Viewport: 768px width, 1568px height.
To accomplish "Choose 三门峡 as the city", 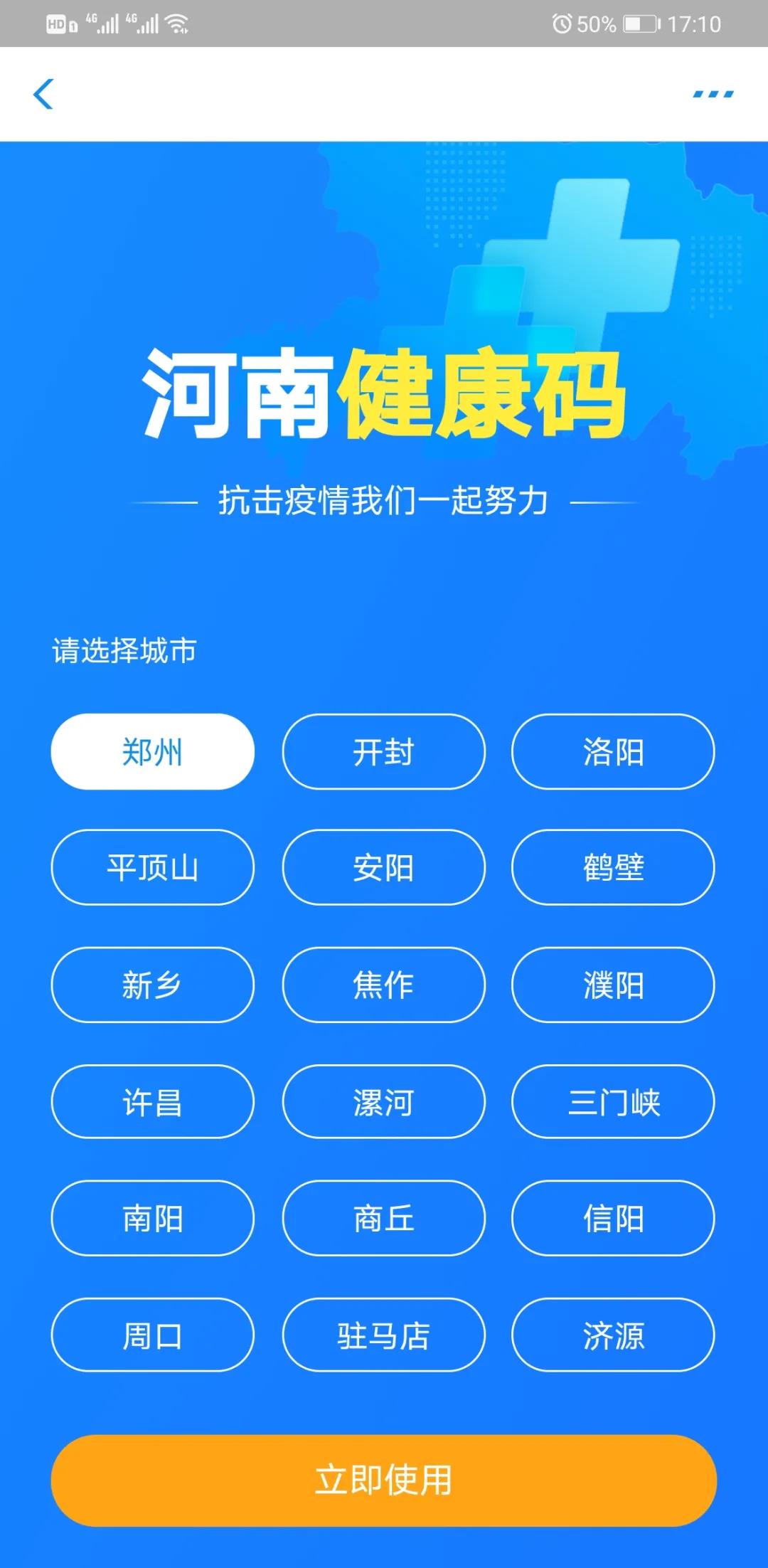I will click(x=613, y=1101).
